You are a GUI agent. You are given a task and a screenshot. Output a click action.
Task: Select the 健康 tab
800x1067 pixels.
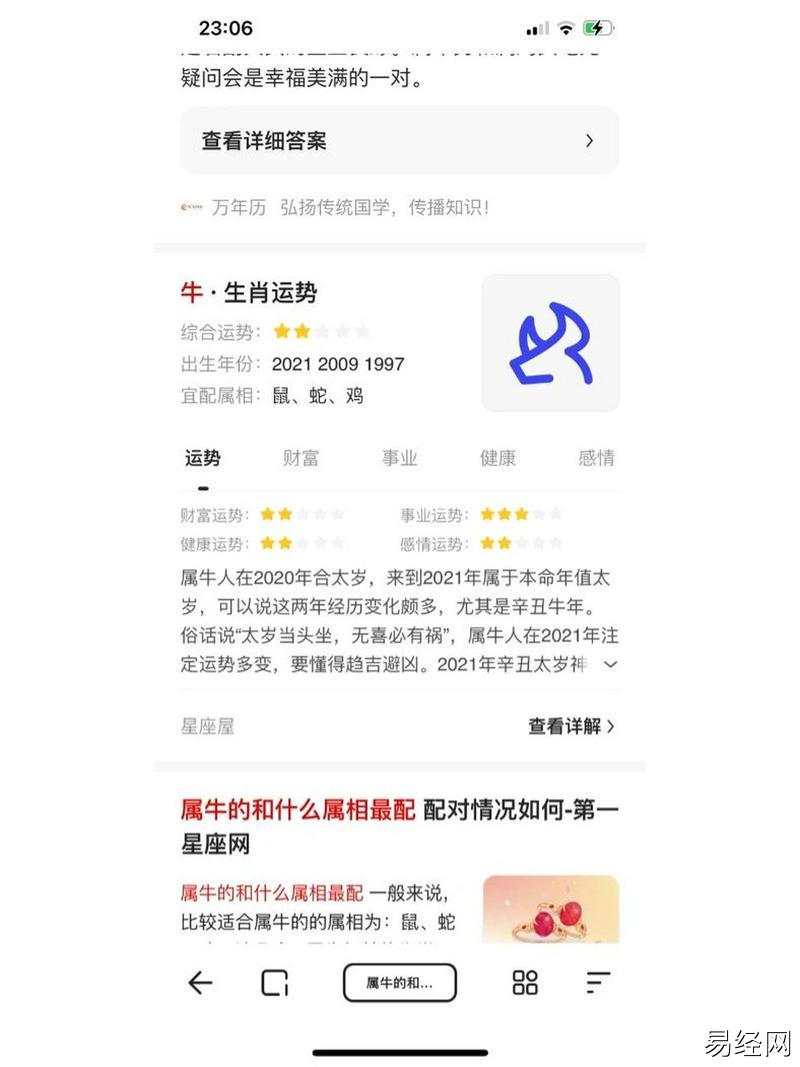point(498,459)
